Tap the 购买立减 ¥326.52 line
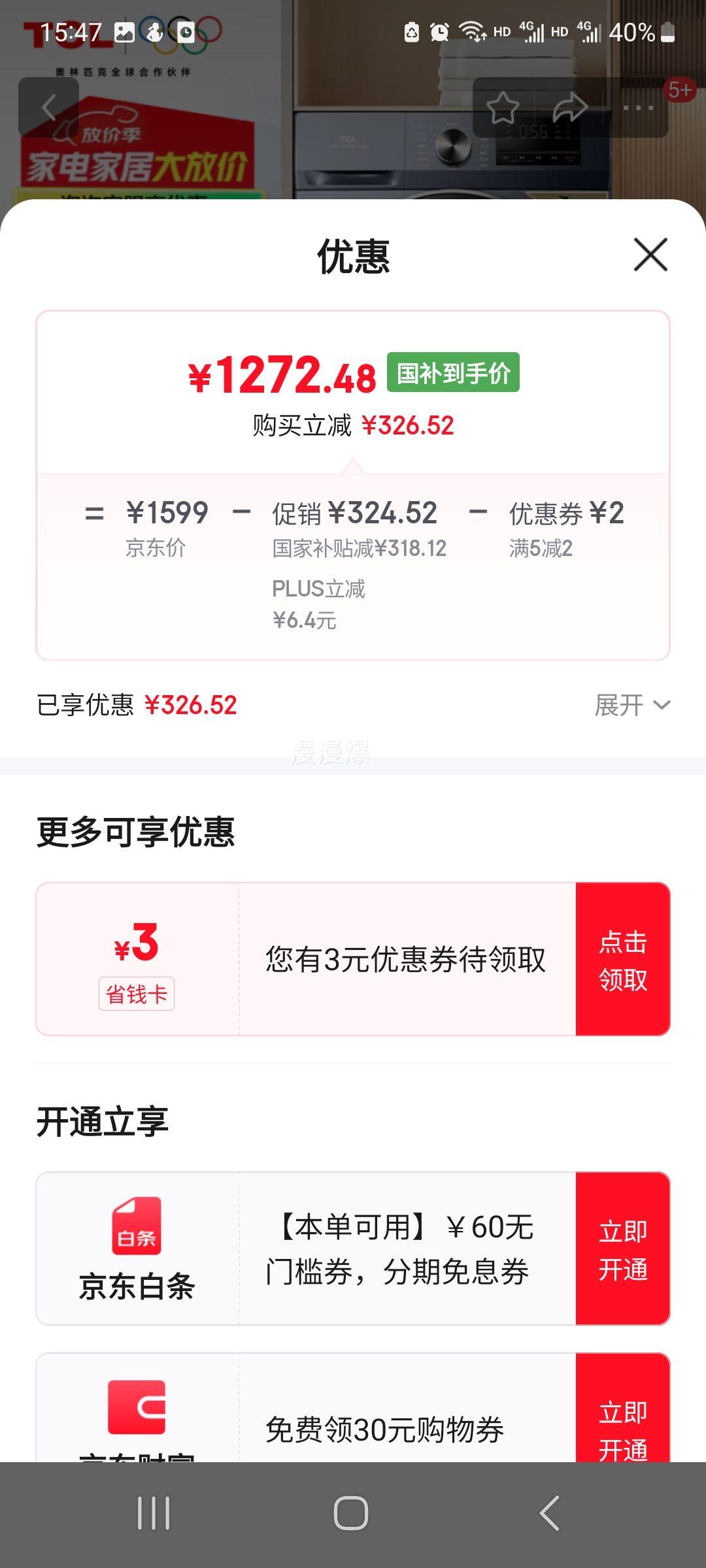The image size is (706, 1568). [353, 425]
